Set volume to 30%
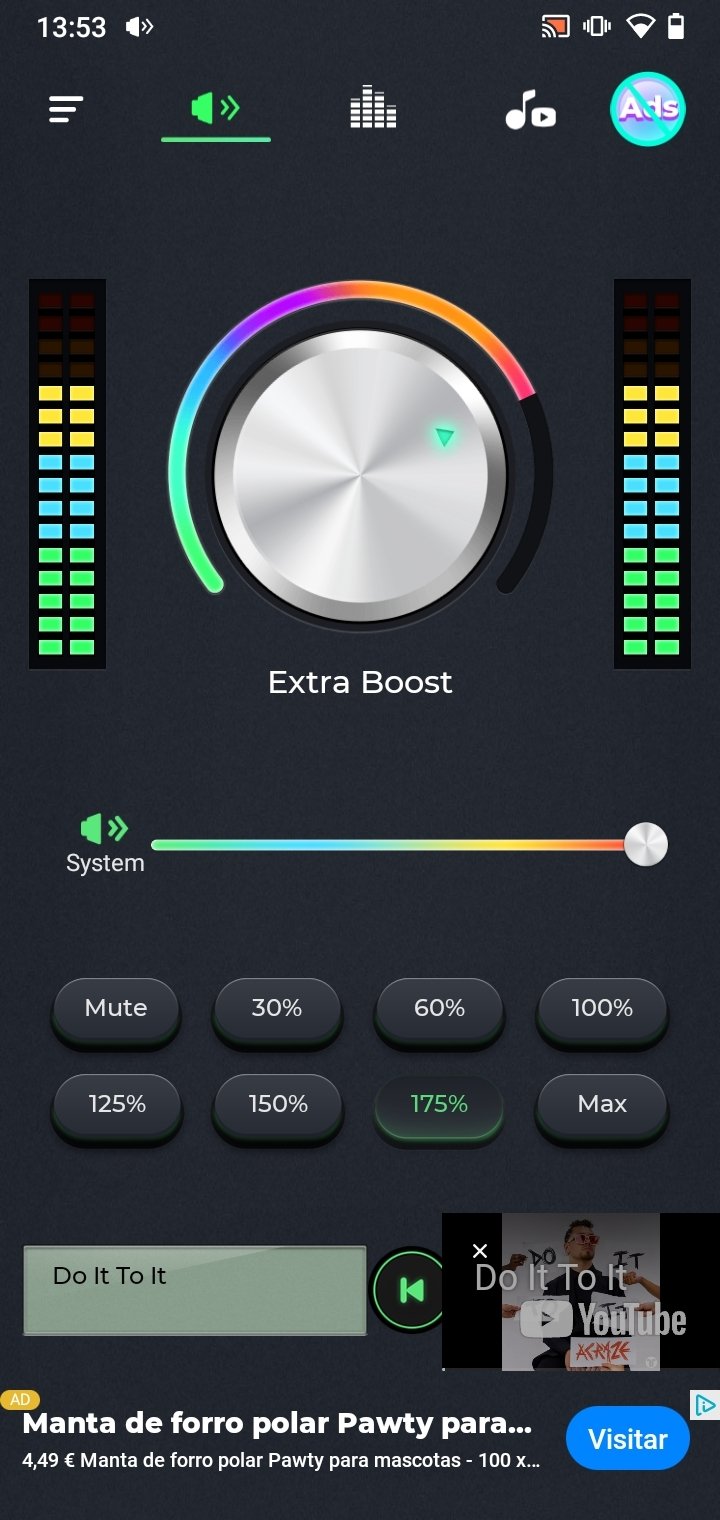 (277, 1009)
